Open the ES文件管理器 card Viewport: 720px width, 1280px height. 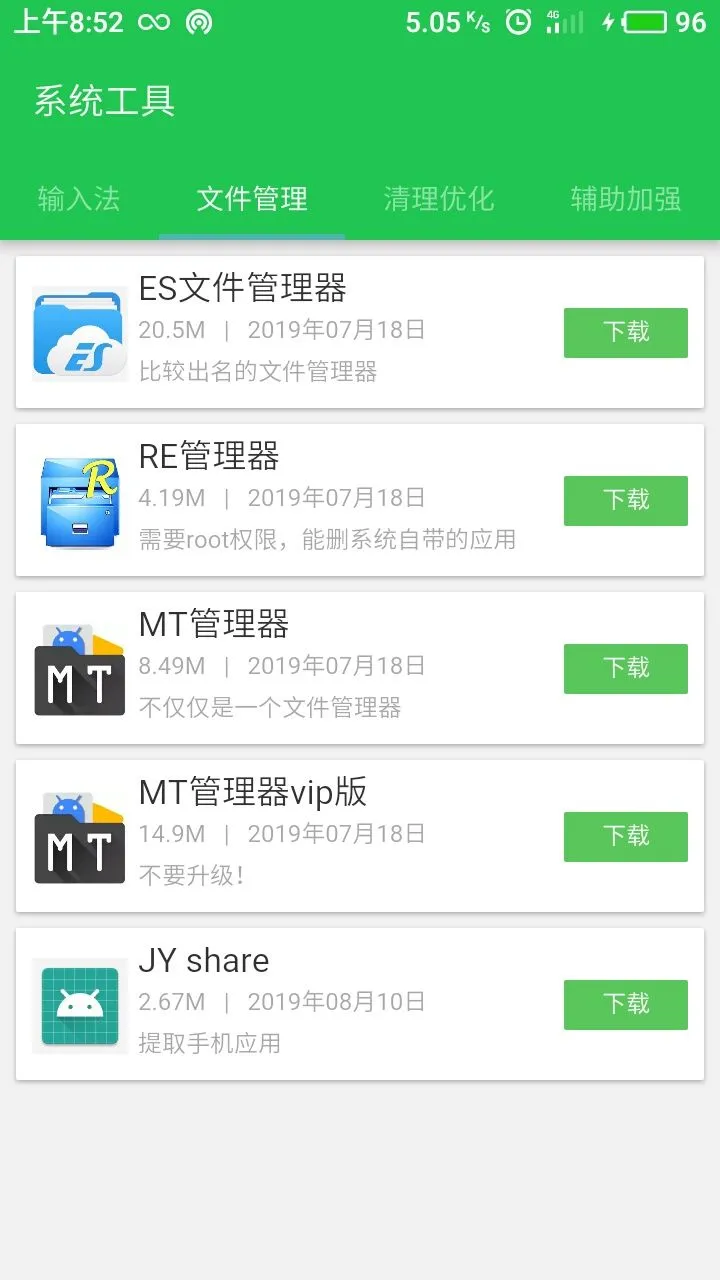coord(360,332)
